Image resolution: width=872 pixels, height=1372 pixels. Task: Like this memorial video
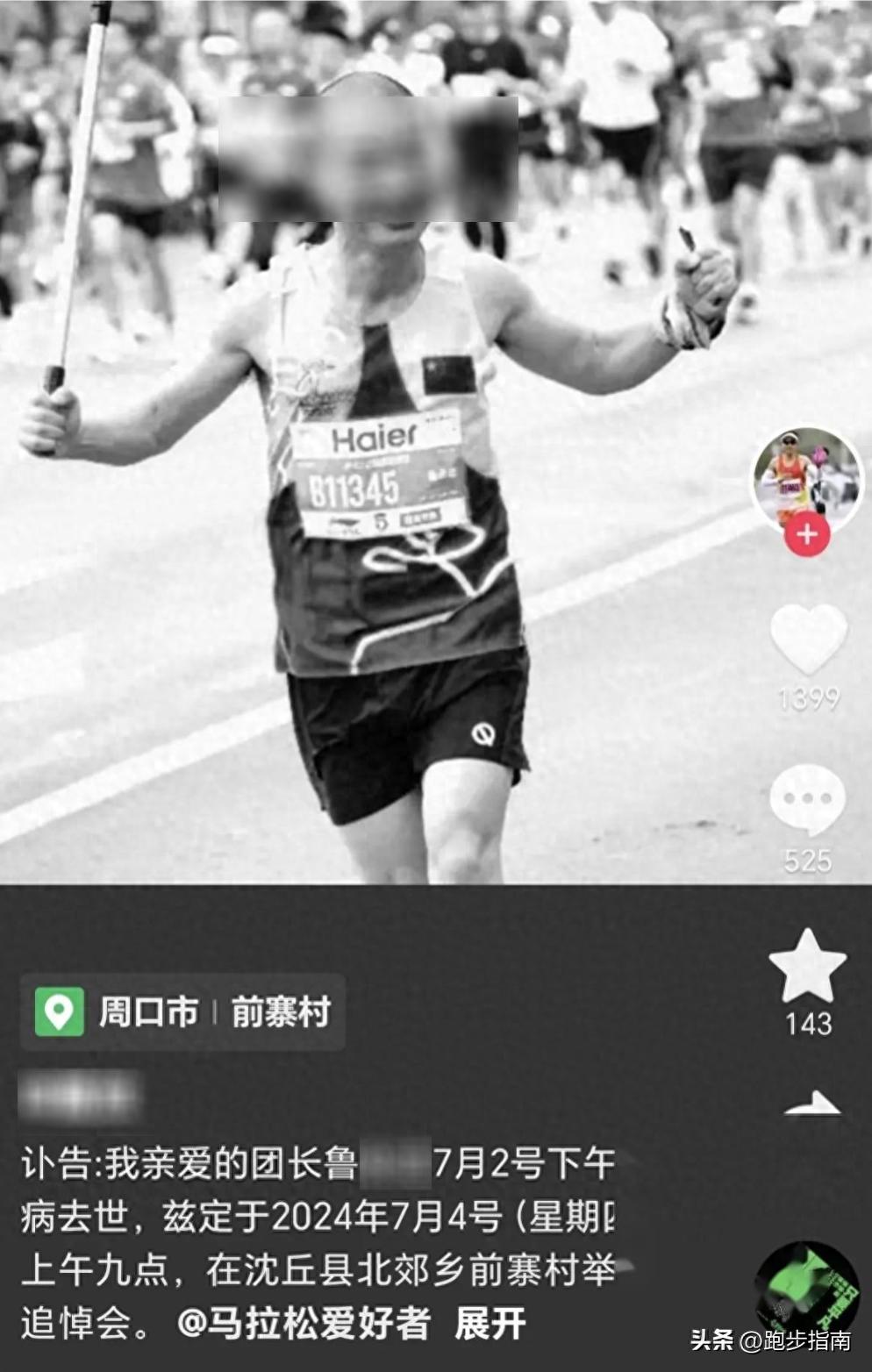[808, 641]
